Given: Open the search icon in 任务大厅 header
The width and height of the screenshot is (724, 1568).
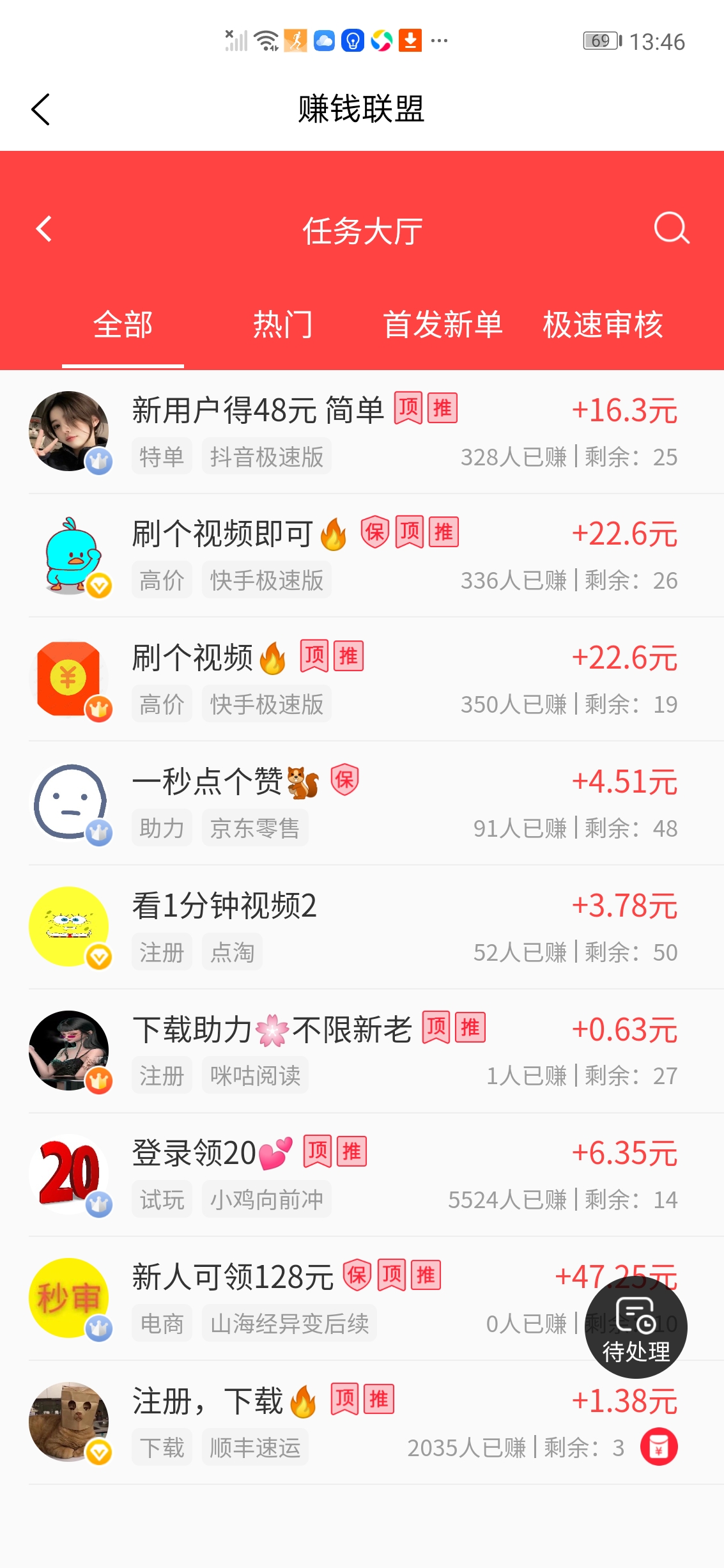Looking at the screenshot, I should pos(671,229).
